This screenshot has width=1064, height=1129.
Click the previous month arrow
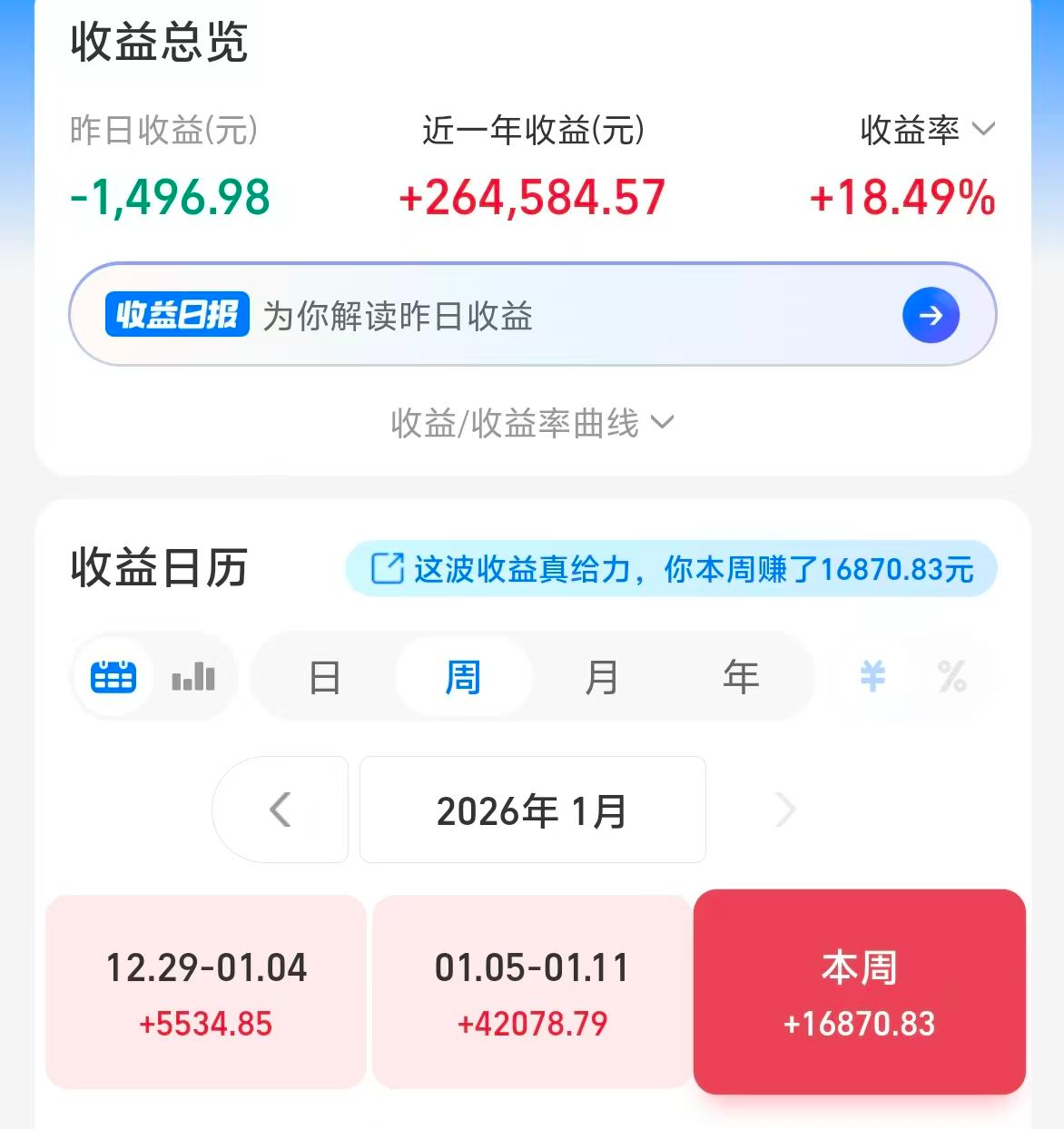click(x=280, y=810)
